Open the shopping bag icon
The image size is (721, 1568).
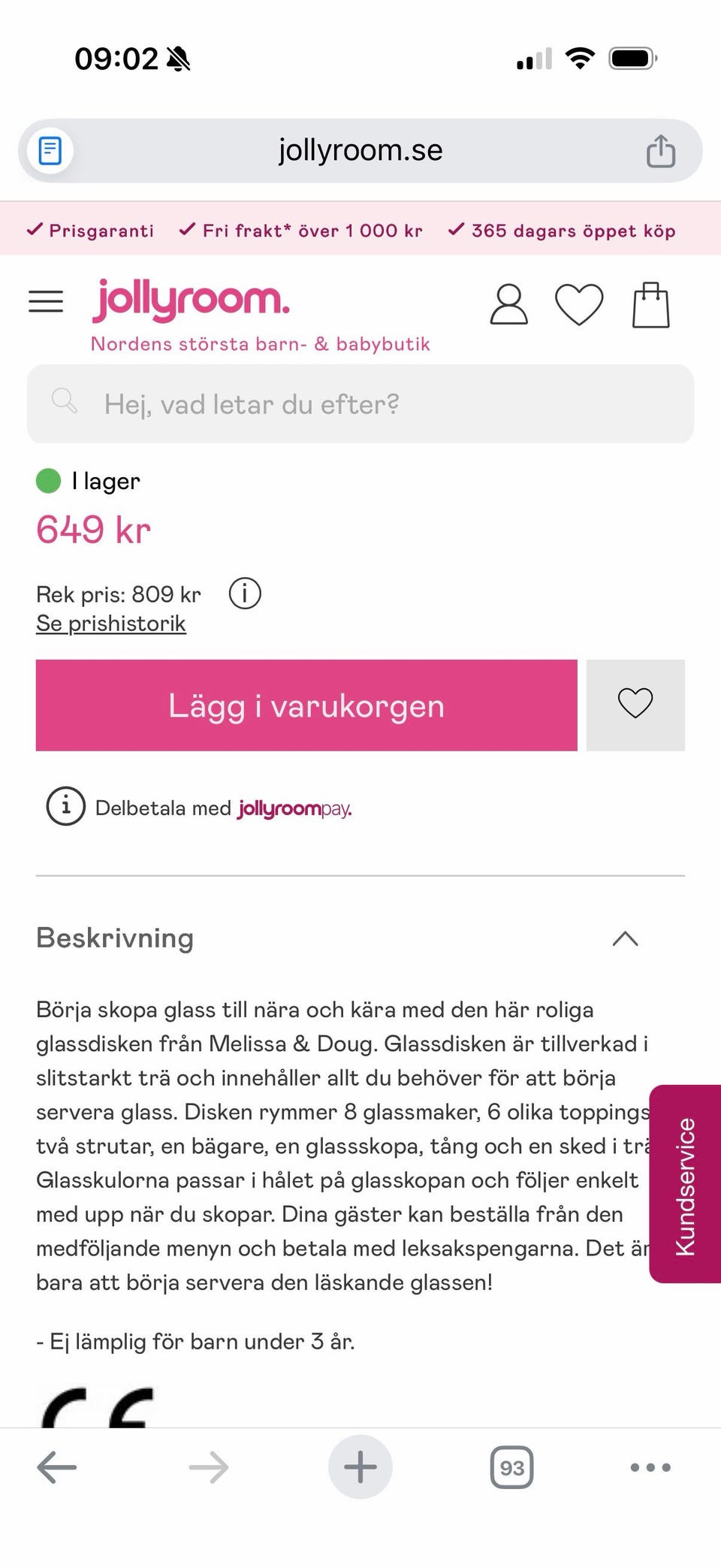pyautogui.click(x=650, y=304)
